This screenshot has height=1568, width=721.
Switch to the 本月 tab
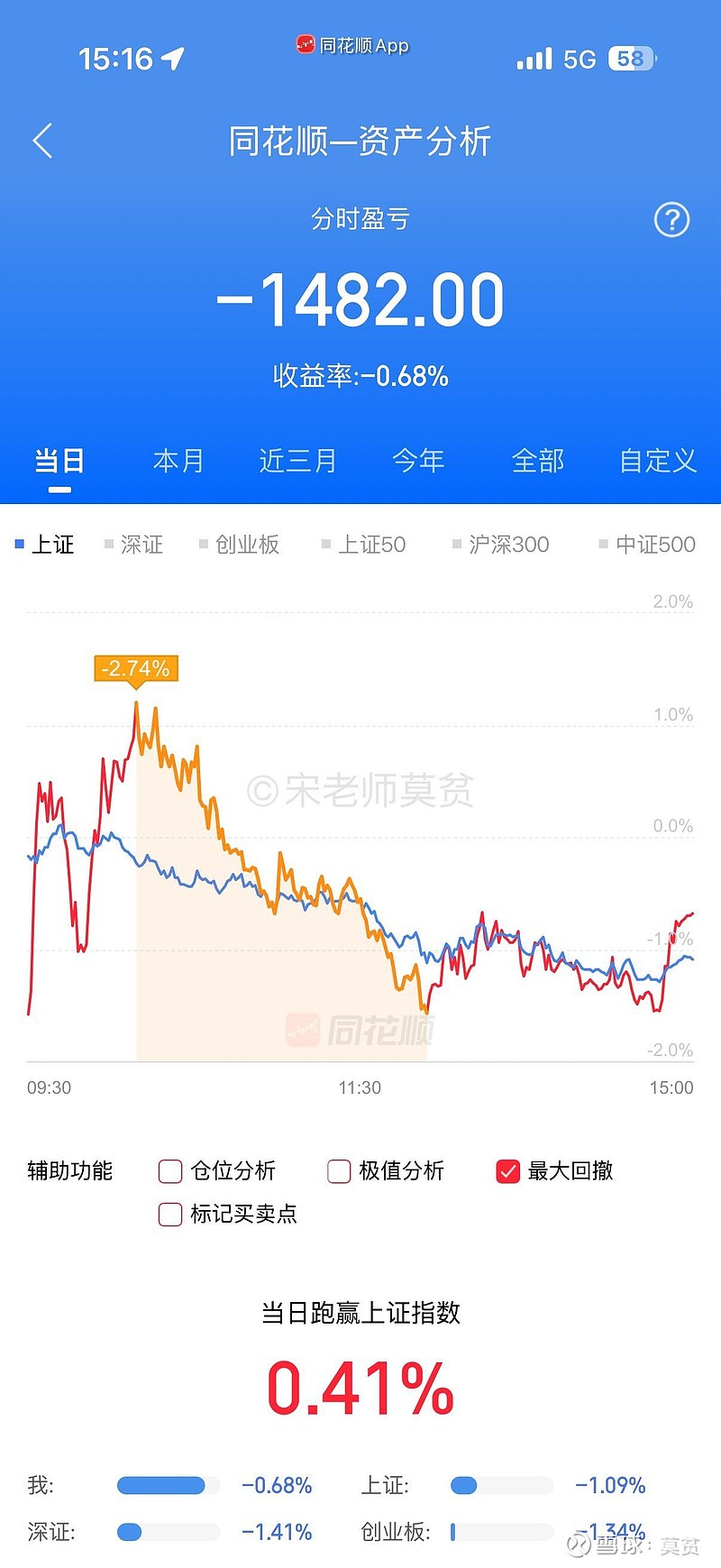(177, 461)
